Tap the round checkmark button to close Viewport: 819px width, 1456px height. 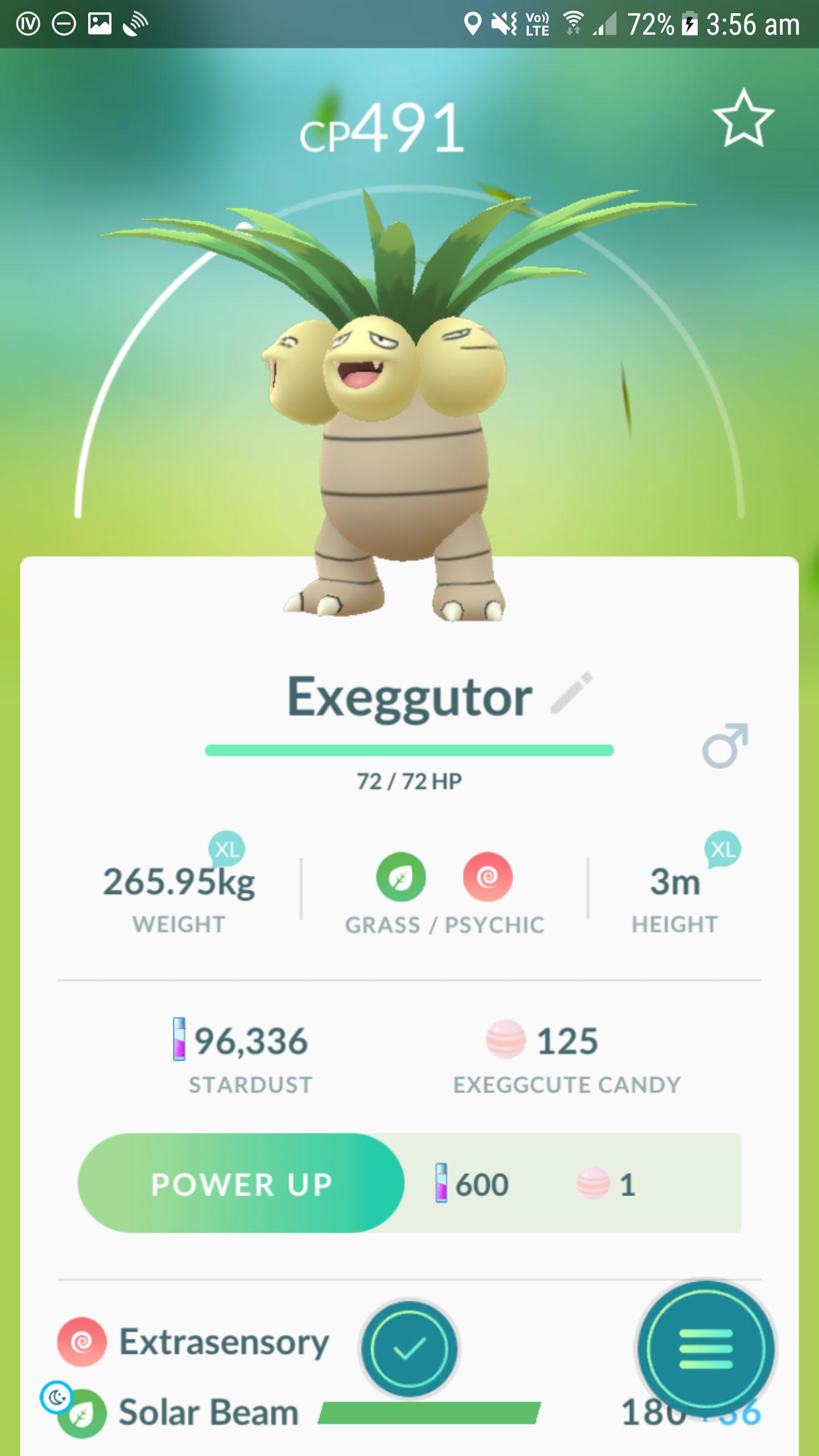pyautogui.click(x=409, y=1349)
